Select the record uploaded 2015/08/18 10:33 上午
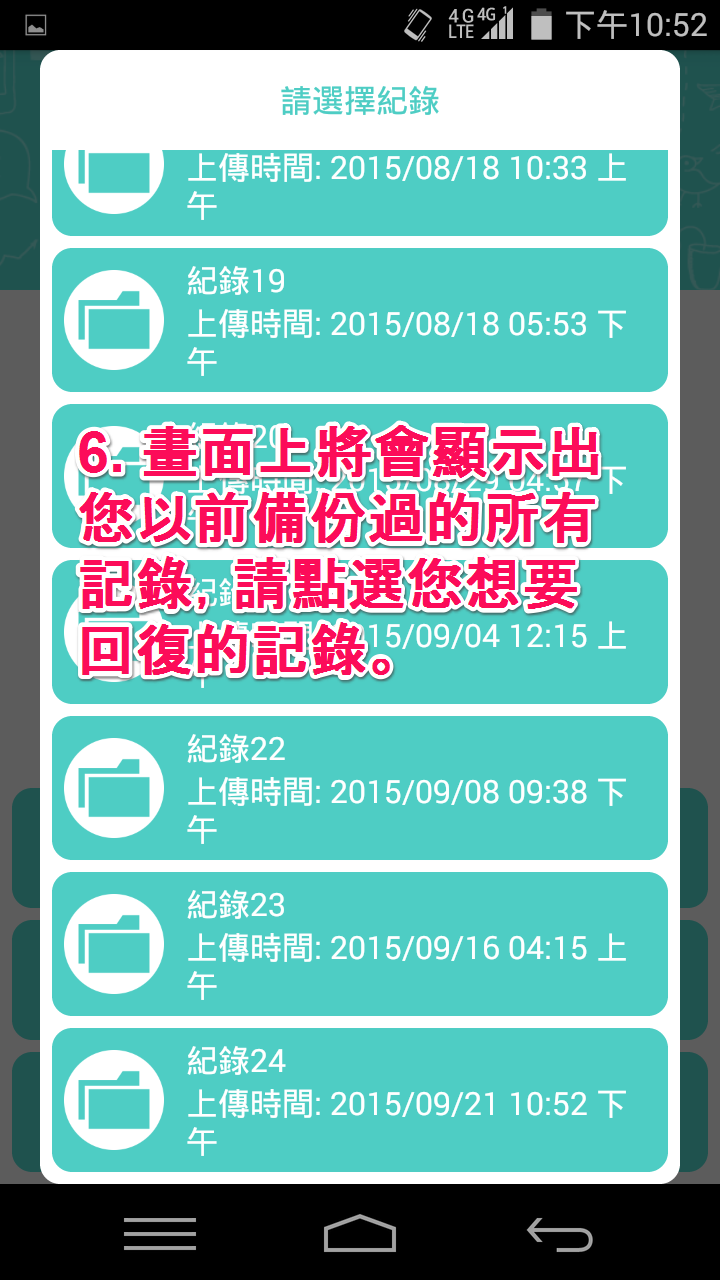Screen dimensions: 720x1280 pyautogui.click(x=360, y=190)
